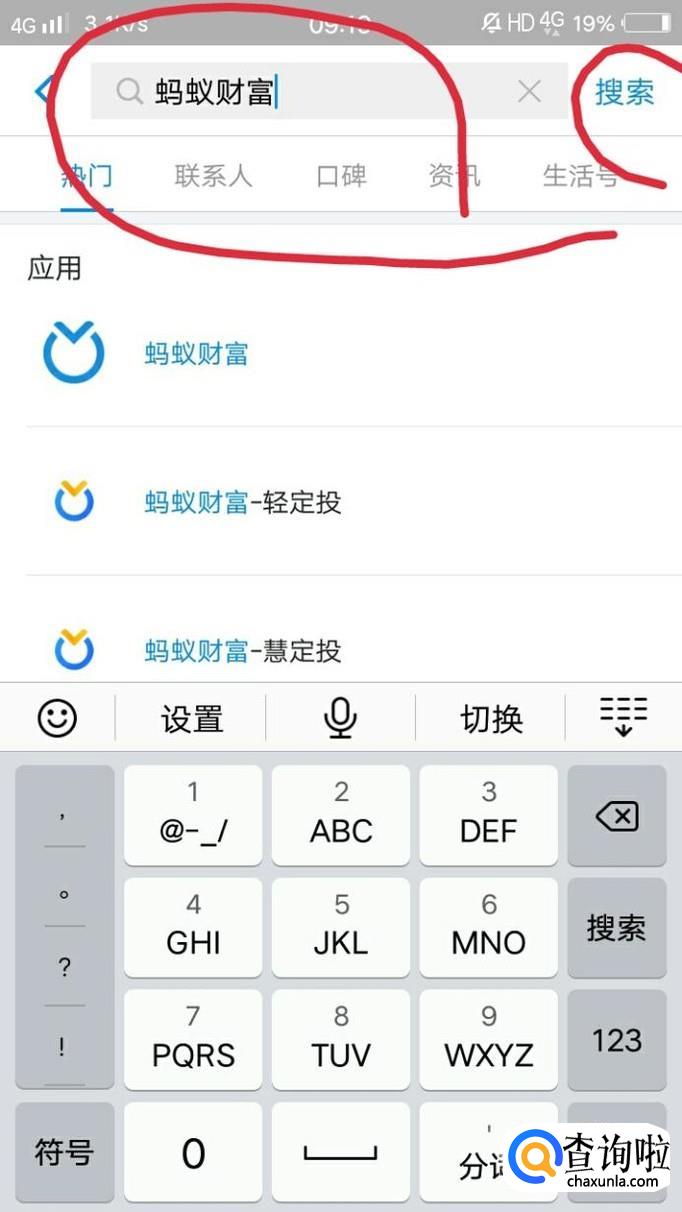Open the 符号 symbols key
Viewport: 682px width, 1212px height.
(x=64, y=1152)
